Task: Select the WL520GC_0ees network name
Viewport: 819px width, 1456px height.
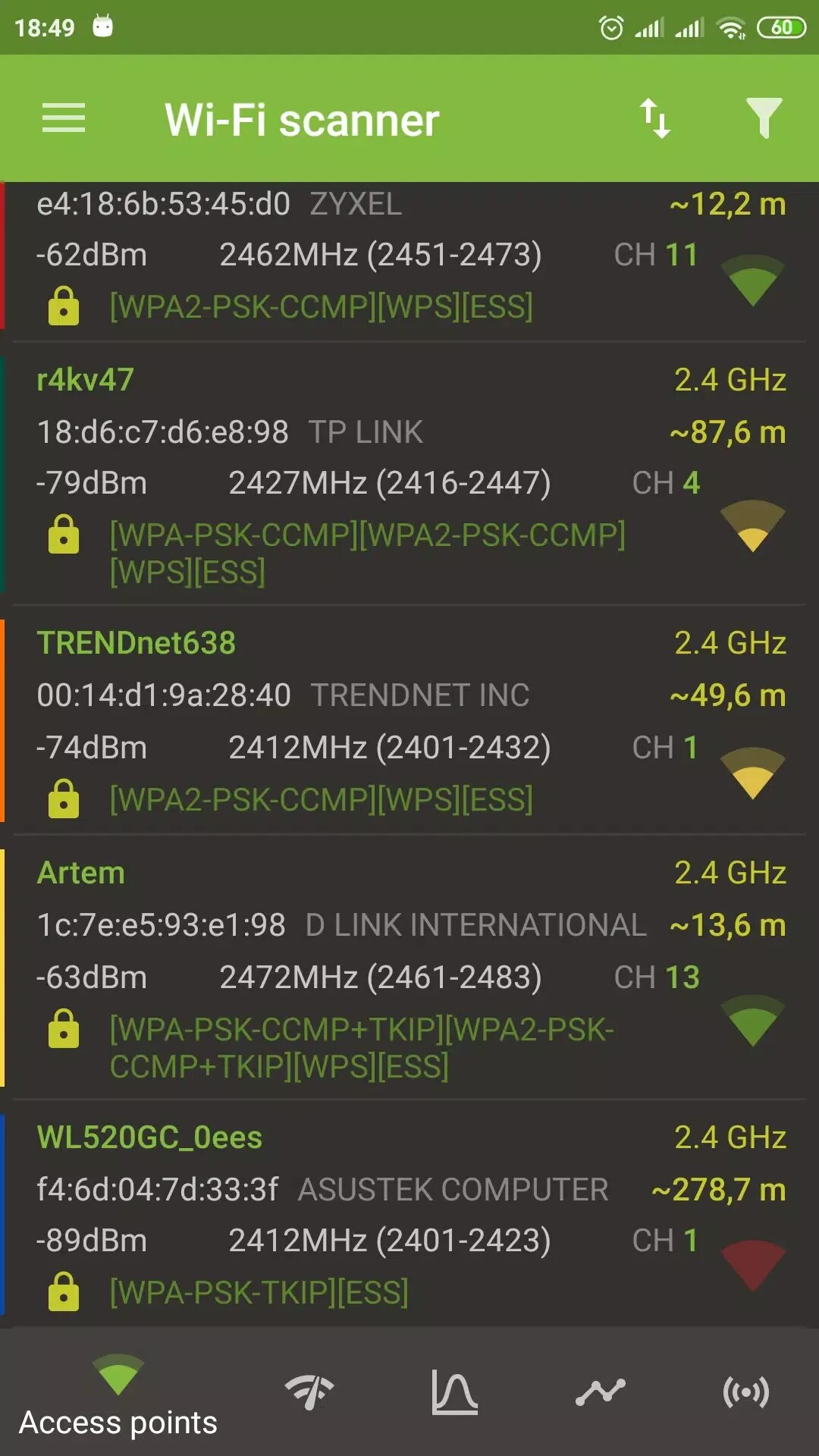Action: click(149, 1137)
